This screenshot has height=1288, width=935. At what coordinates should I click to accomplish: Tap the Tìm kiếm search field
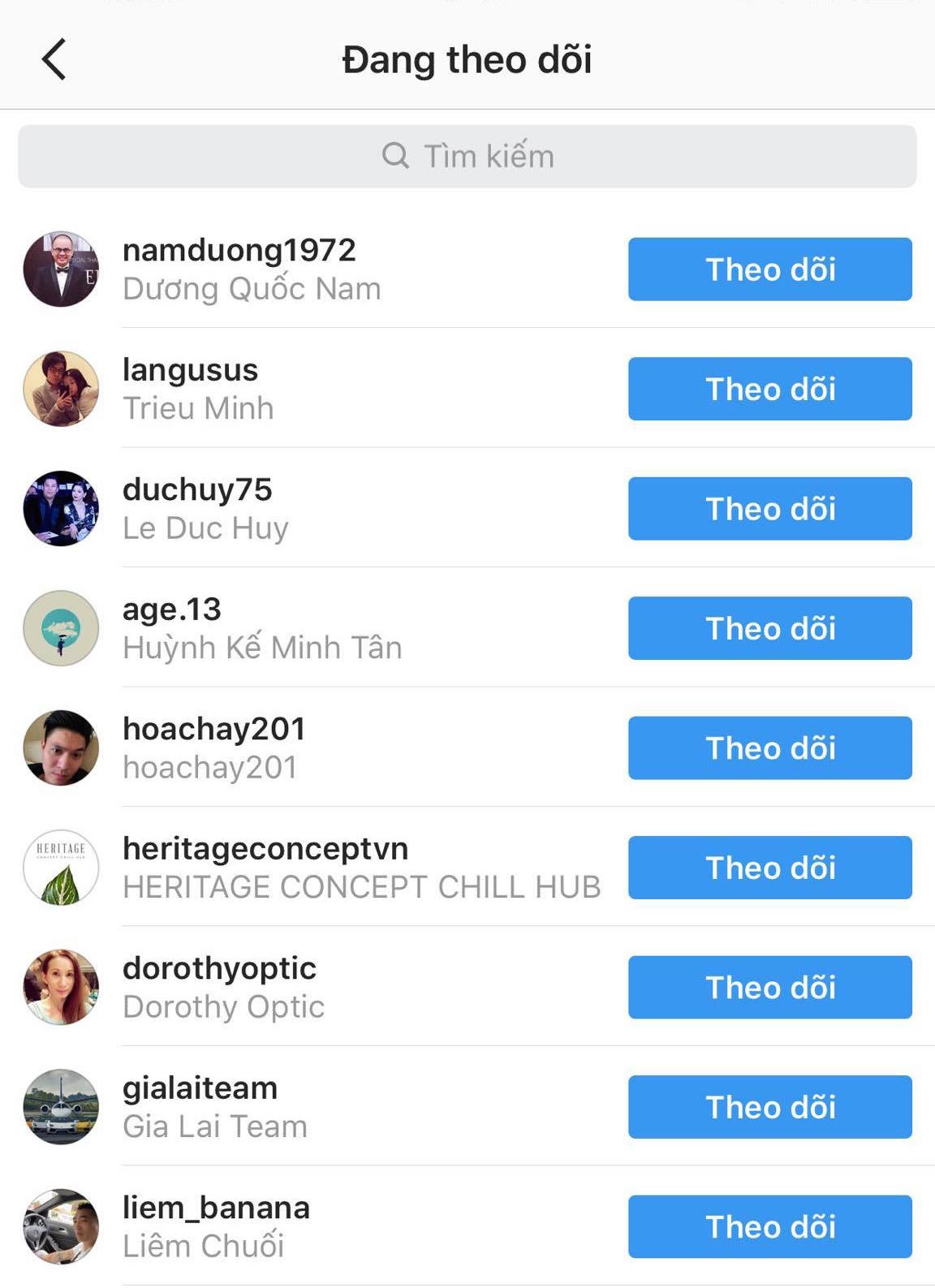tap(467, 156)
